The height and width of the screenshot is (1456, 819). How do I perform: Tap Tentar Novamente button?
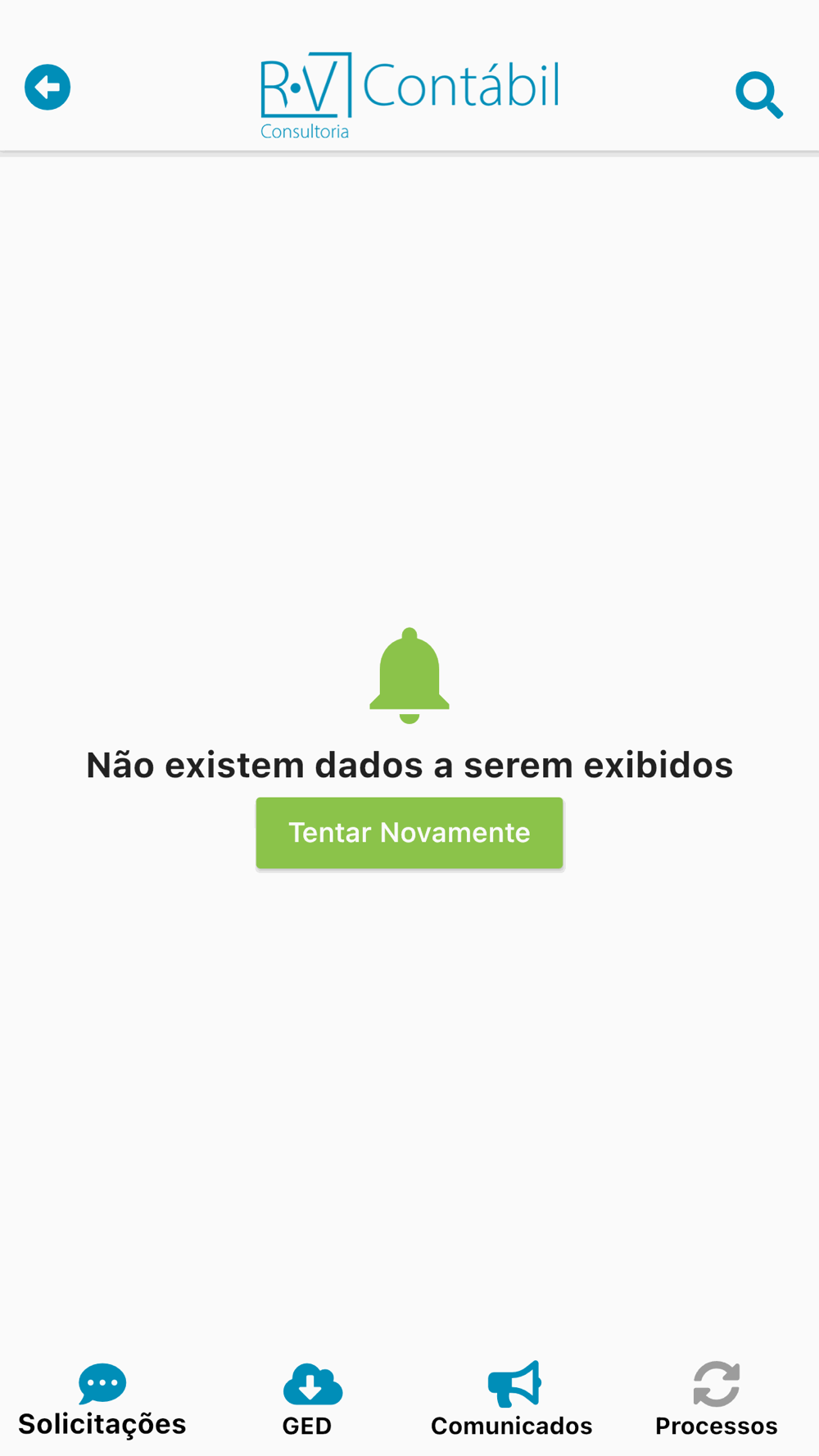(409, 833)
